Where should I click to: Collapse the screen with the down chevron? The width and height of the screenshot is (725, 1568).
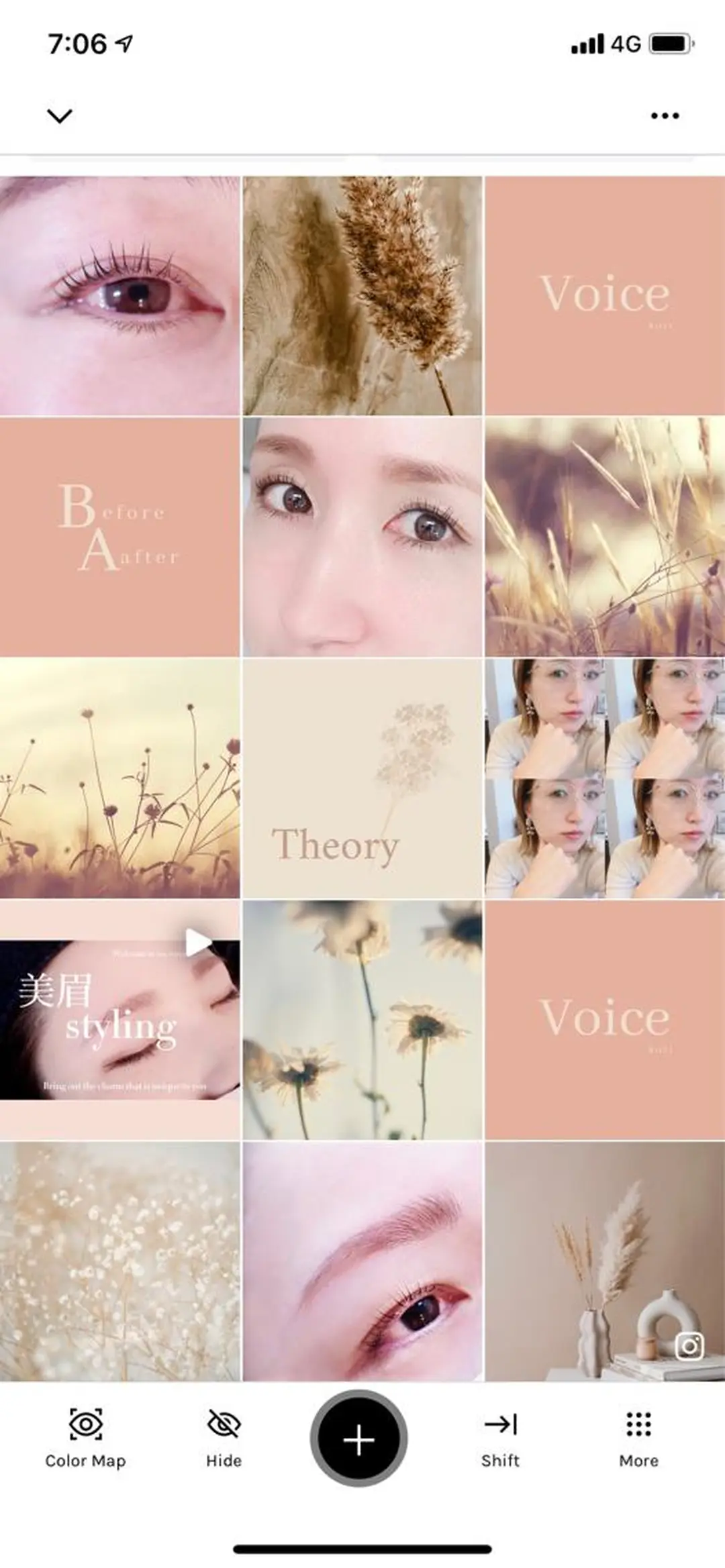60,116
